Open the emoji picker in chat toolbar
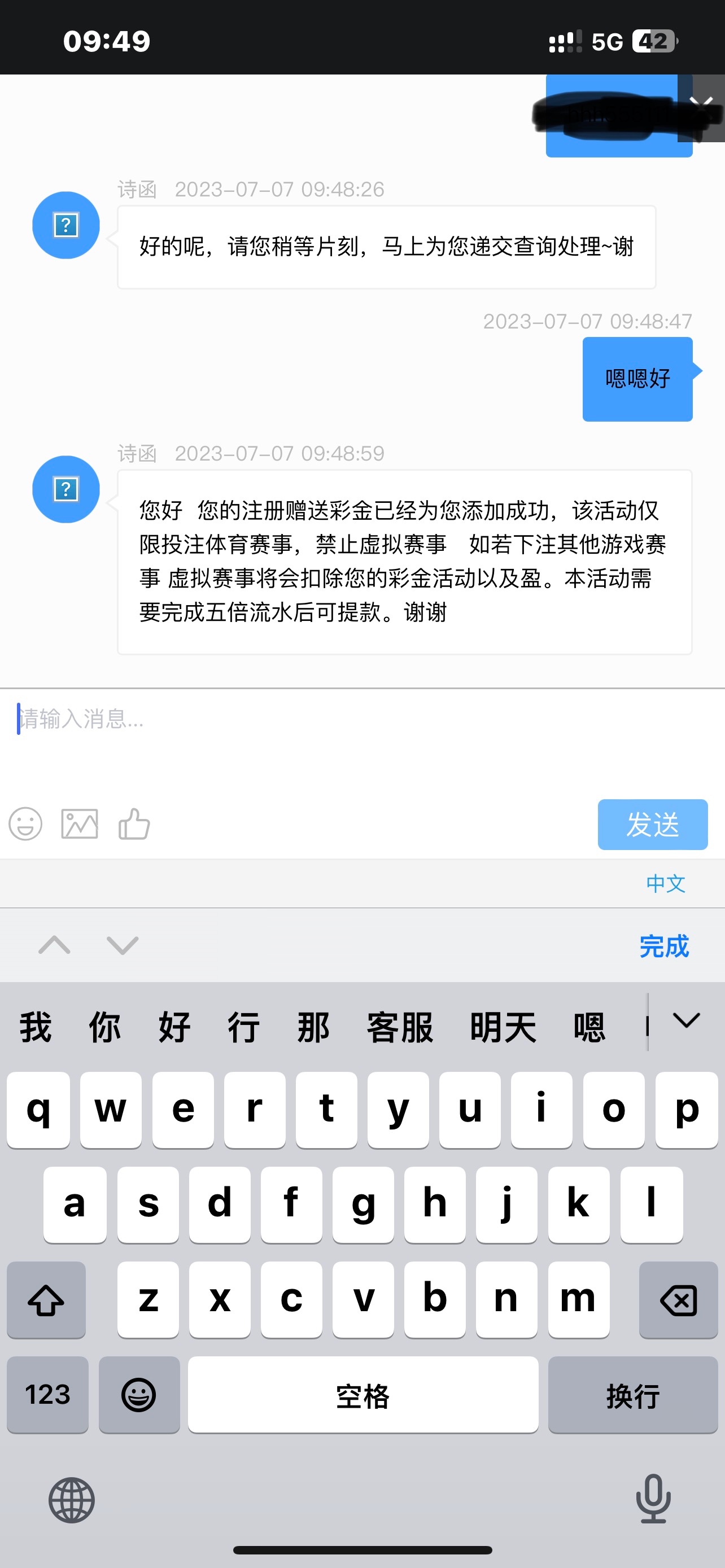The width and height of the screenshot is (725, 1568). [25, 824]
